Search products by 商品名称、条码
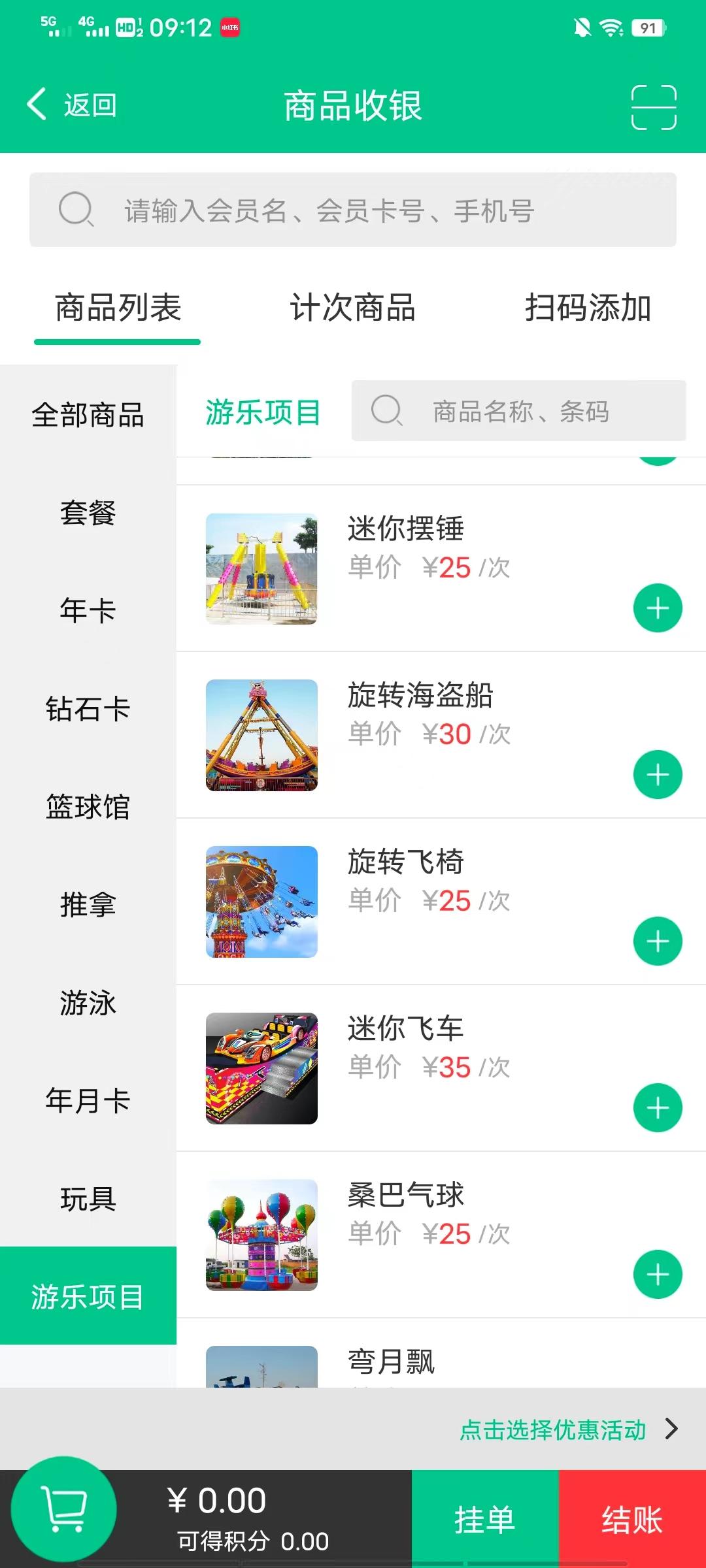Image resolution: width=706 pixels, height=1568 pixels. [x=520, y=412]
